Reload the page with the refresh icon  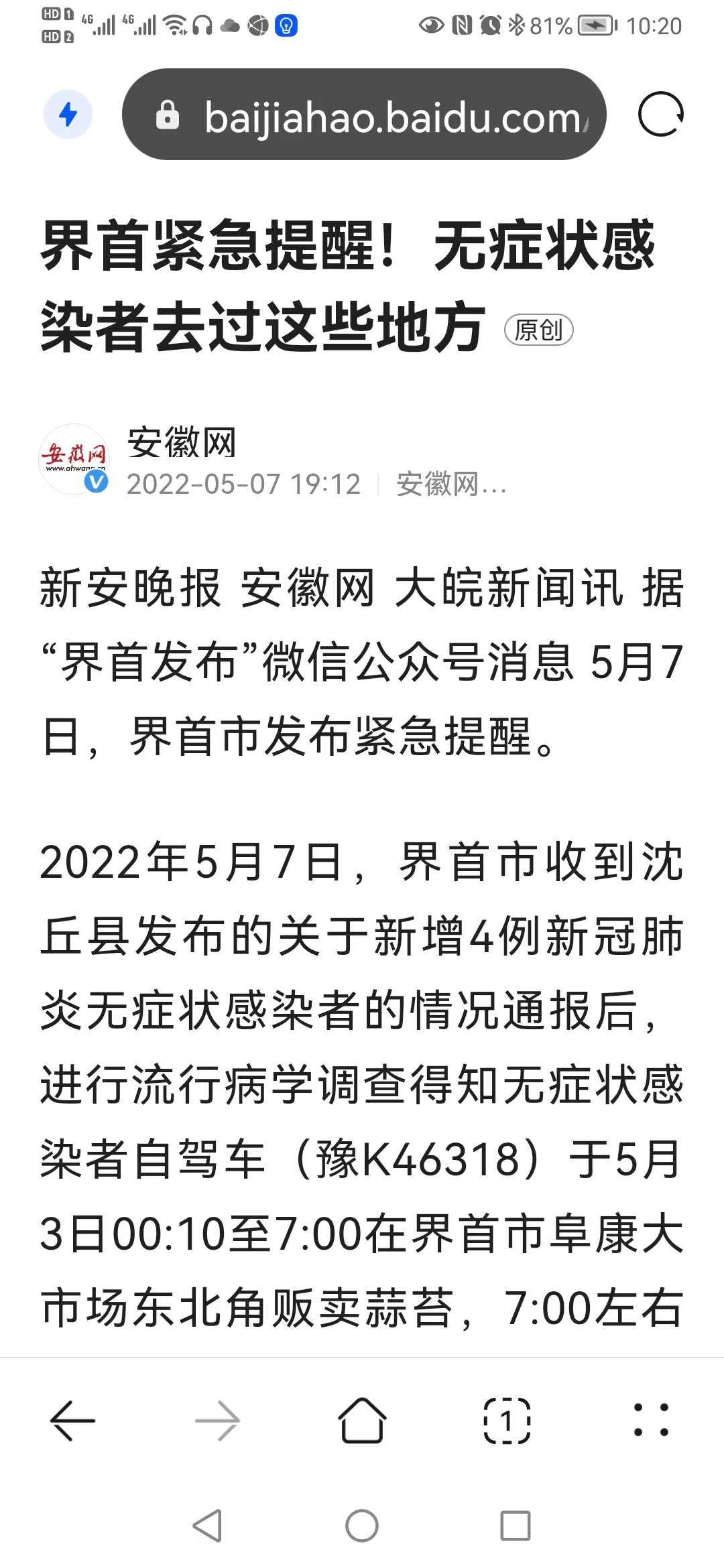(660, 114)
